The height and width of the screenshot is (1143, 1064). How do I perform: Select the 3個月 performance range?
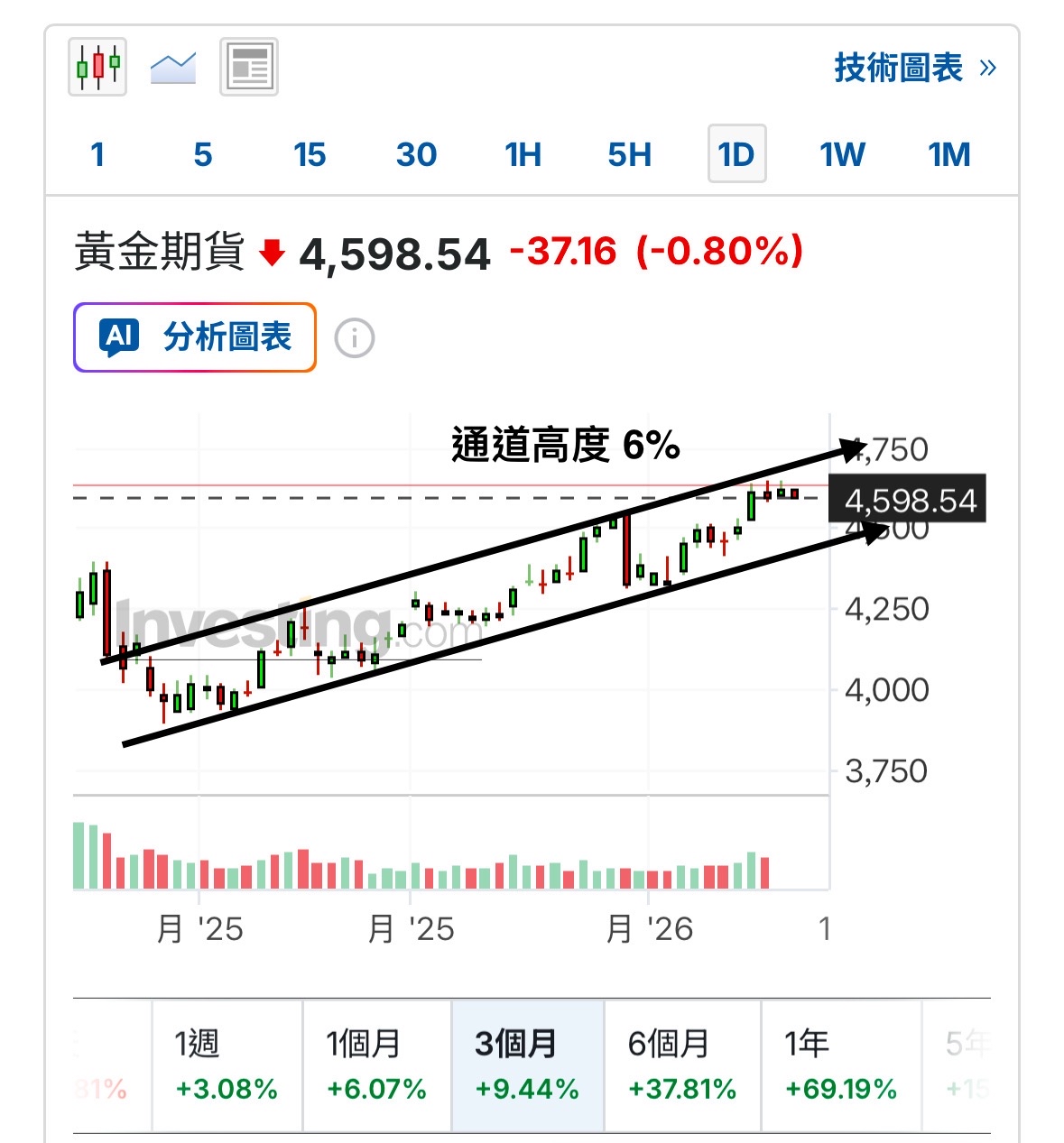pyautogui.click(x=528, y=1065)
